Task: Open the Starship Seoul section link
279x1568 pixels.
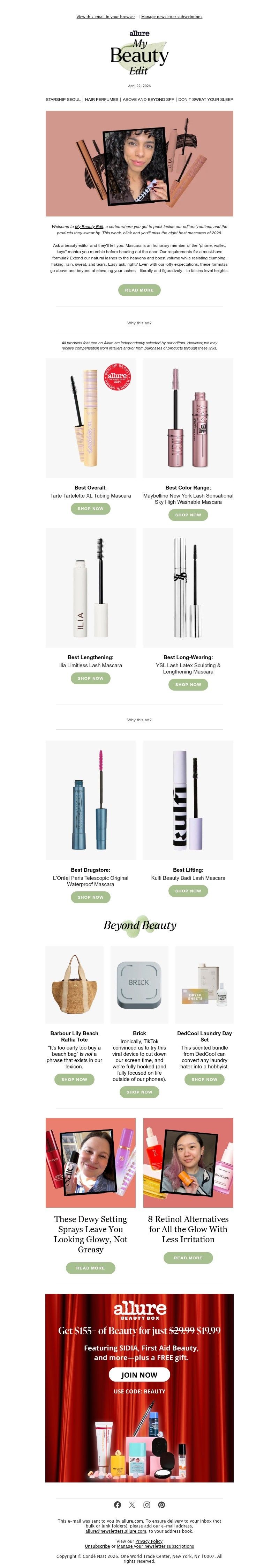Action: pos(63,99)
